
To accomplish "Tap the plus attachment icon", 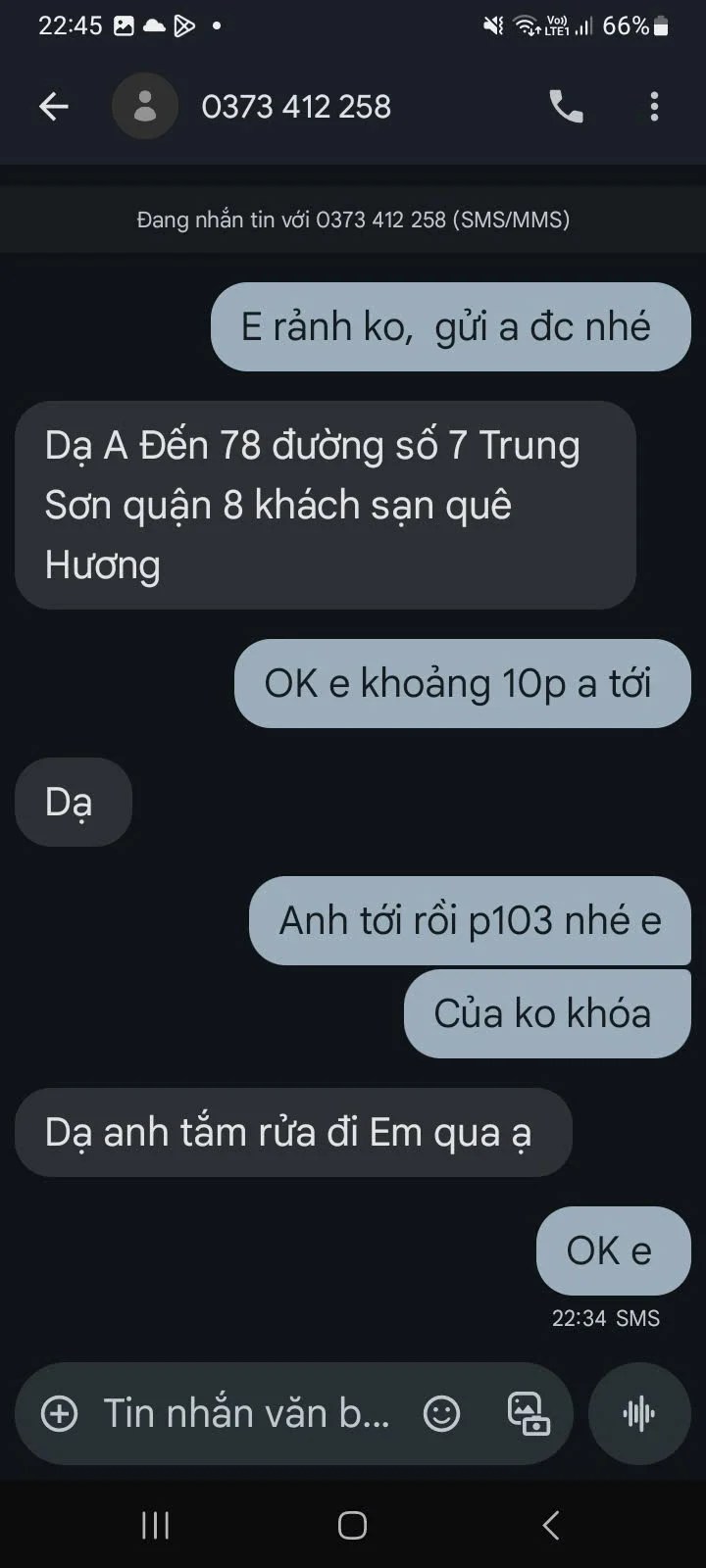I will pos(60,1413).
